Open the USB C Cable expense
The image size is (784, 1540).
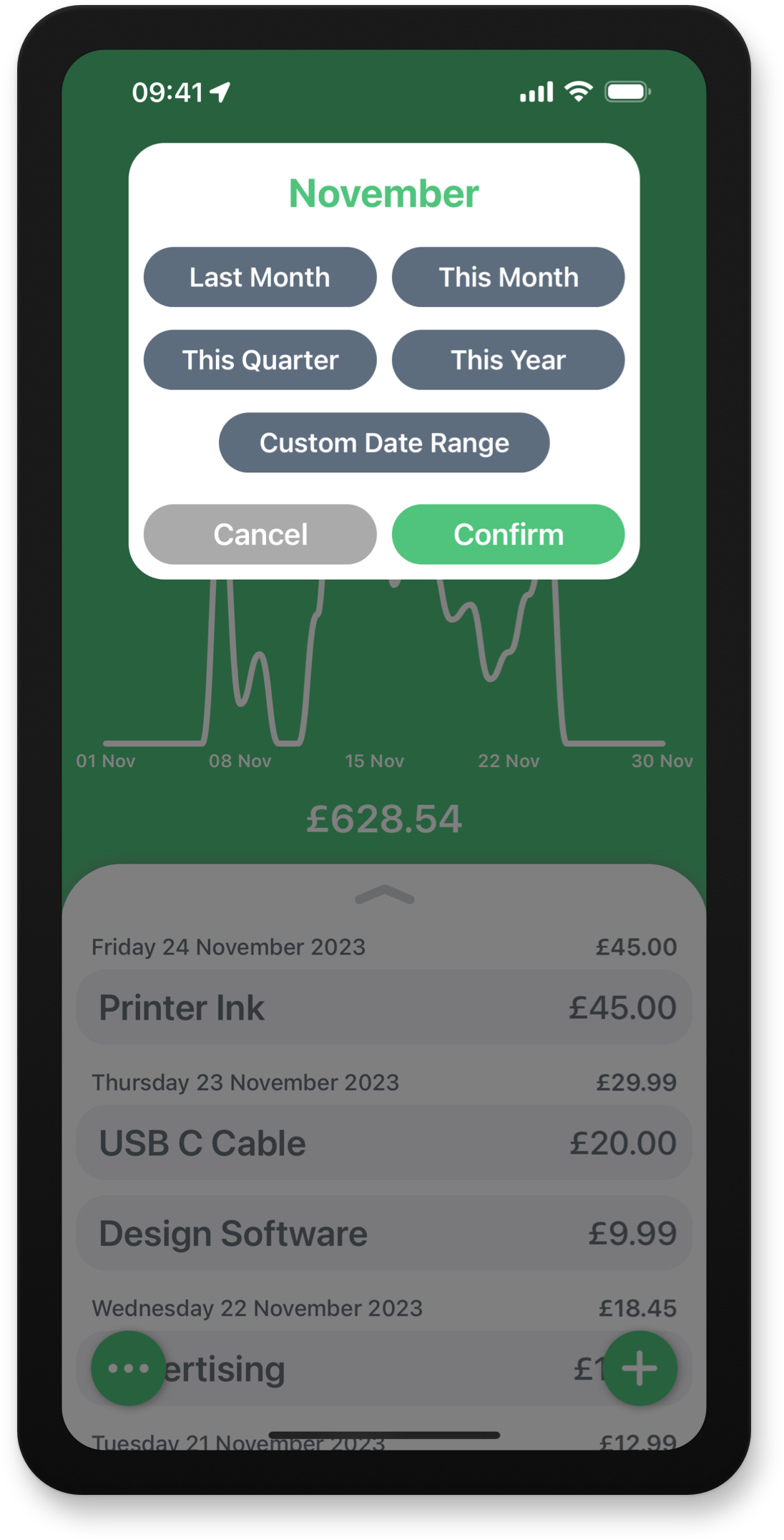point(384,1143)
